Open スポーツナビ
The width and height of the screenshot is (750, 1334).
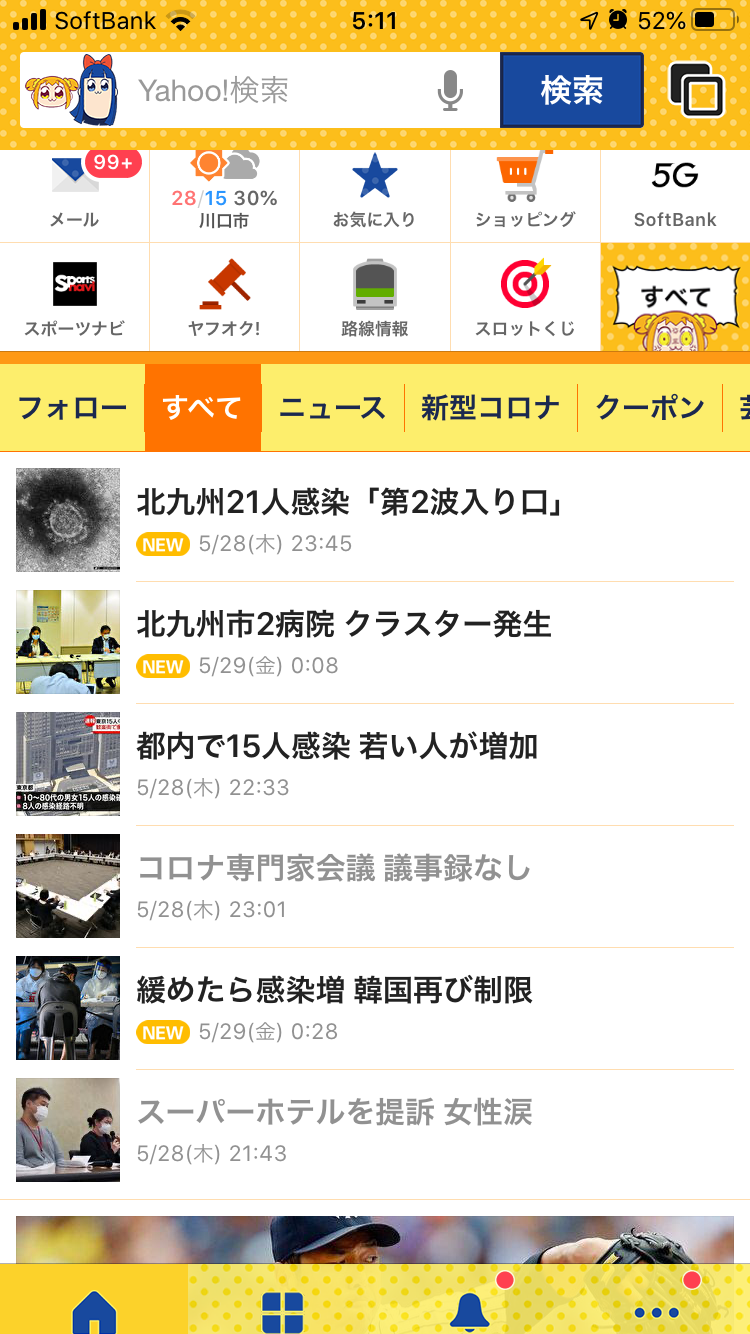tap(75, 297)
